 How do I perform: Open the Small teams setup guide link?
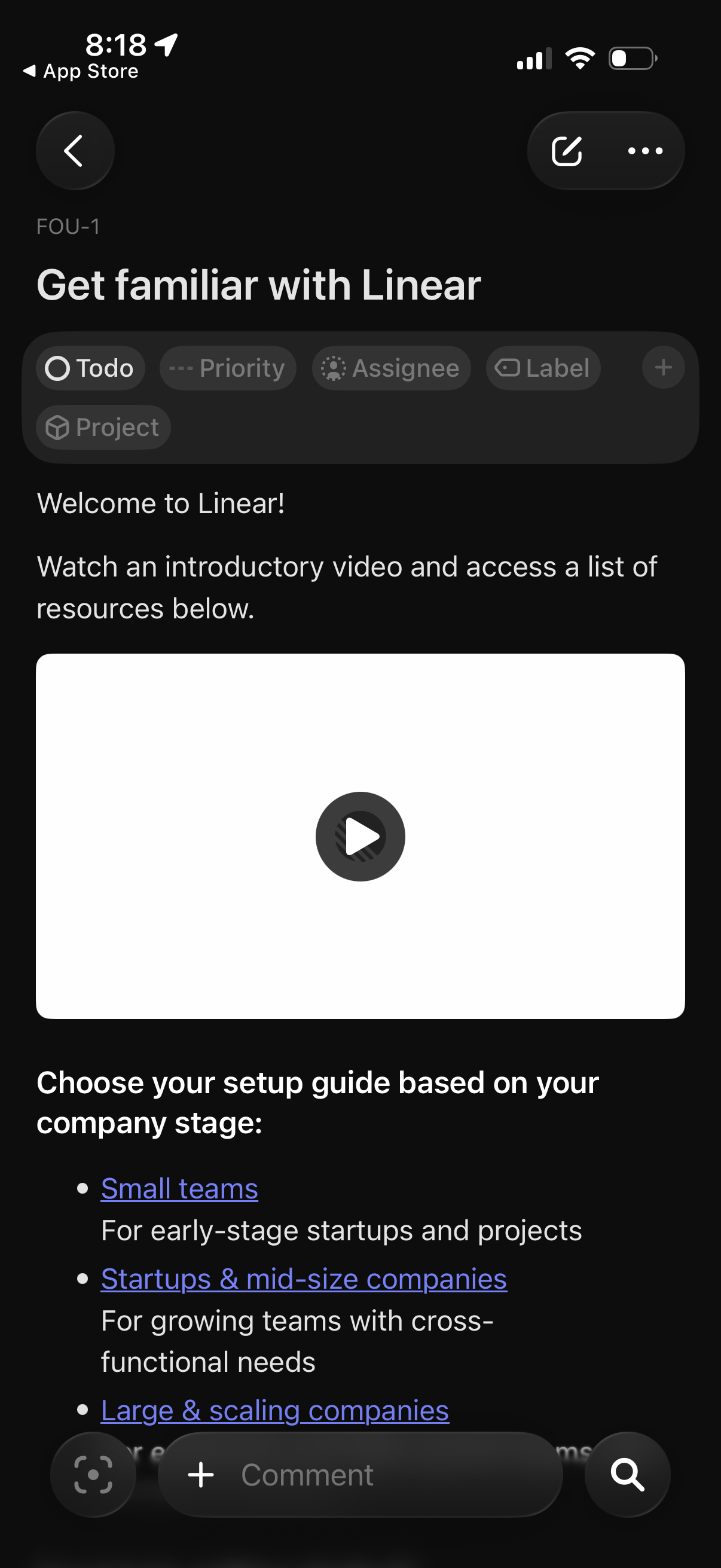tap(178, 1188)
